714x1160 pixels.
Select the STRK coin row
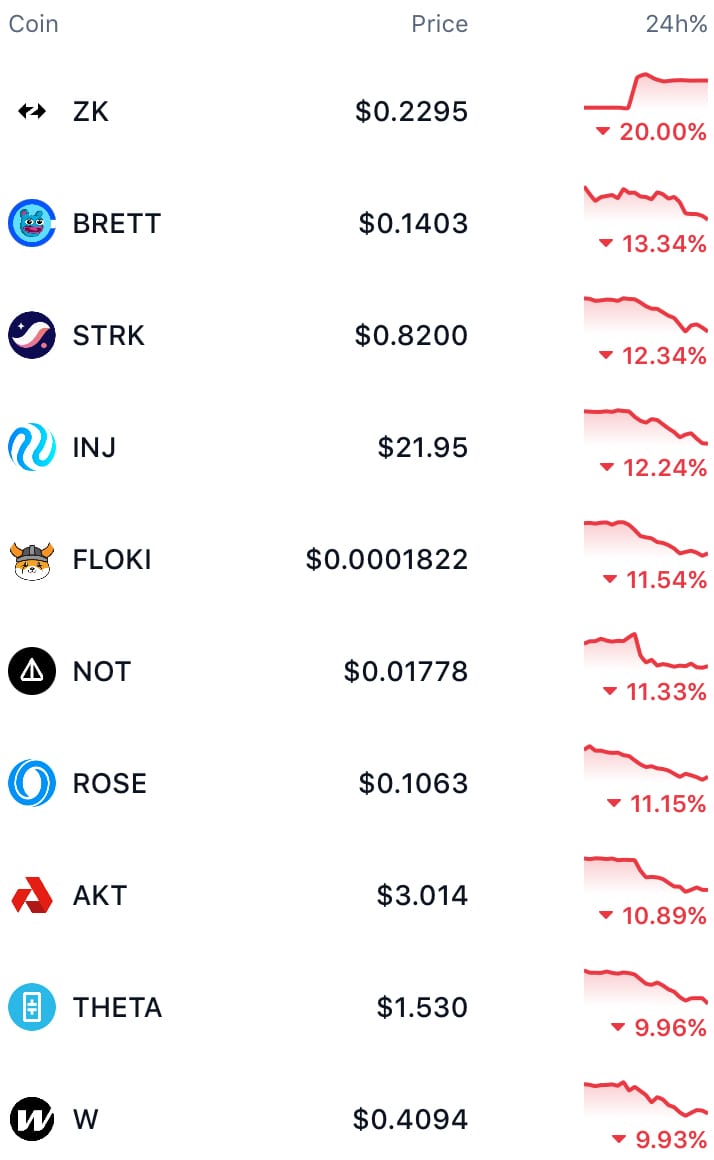(108, 335)
